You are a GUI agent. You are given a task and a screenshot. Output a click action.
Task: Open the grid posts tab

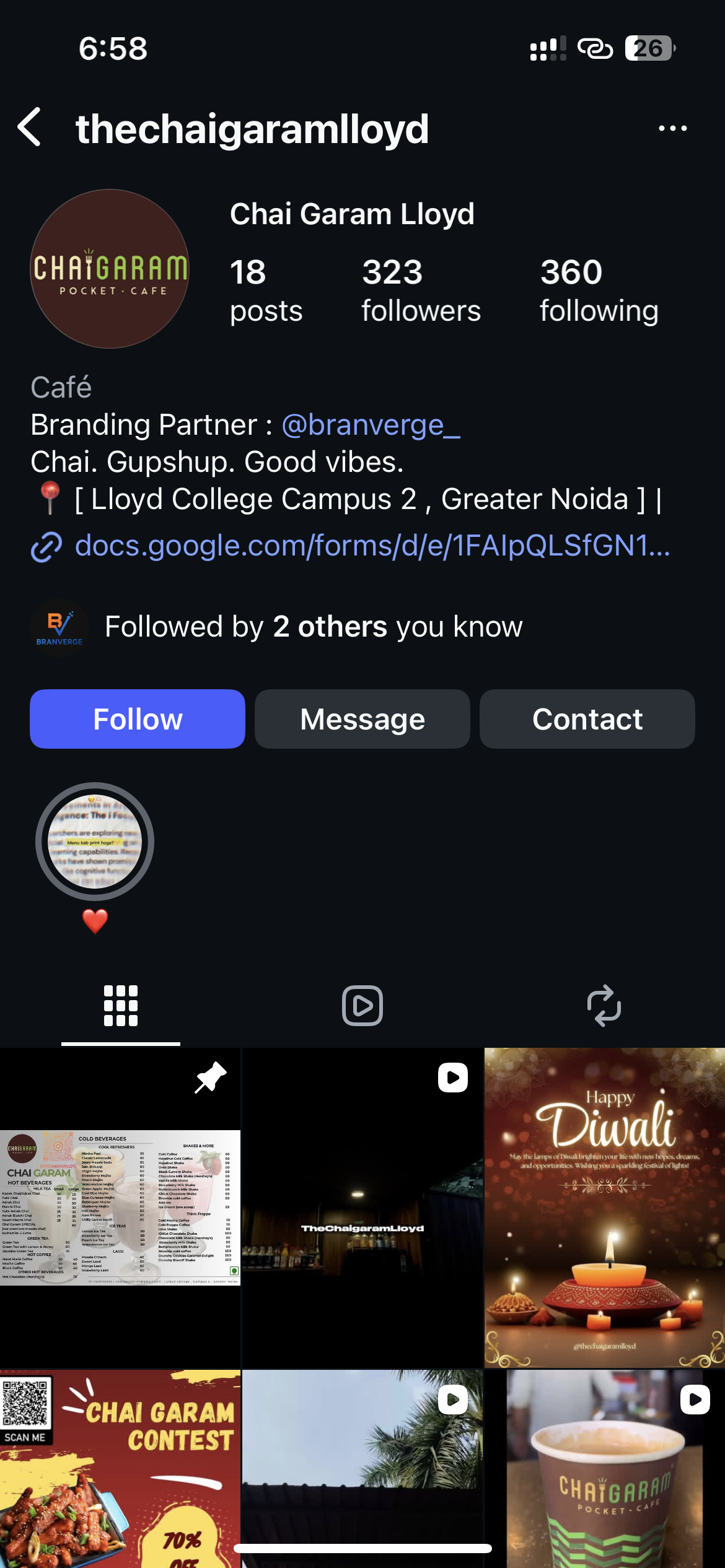121,1005
